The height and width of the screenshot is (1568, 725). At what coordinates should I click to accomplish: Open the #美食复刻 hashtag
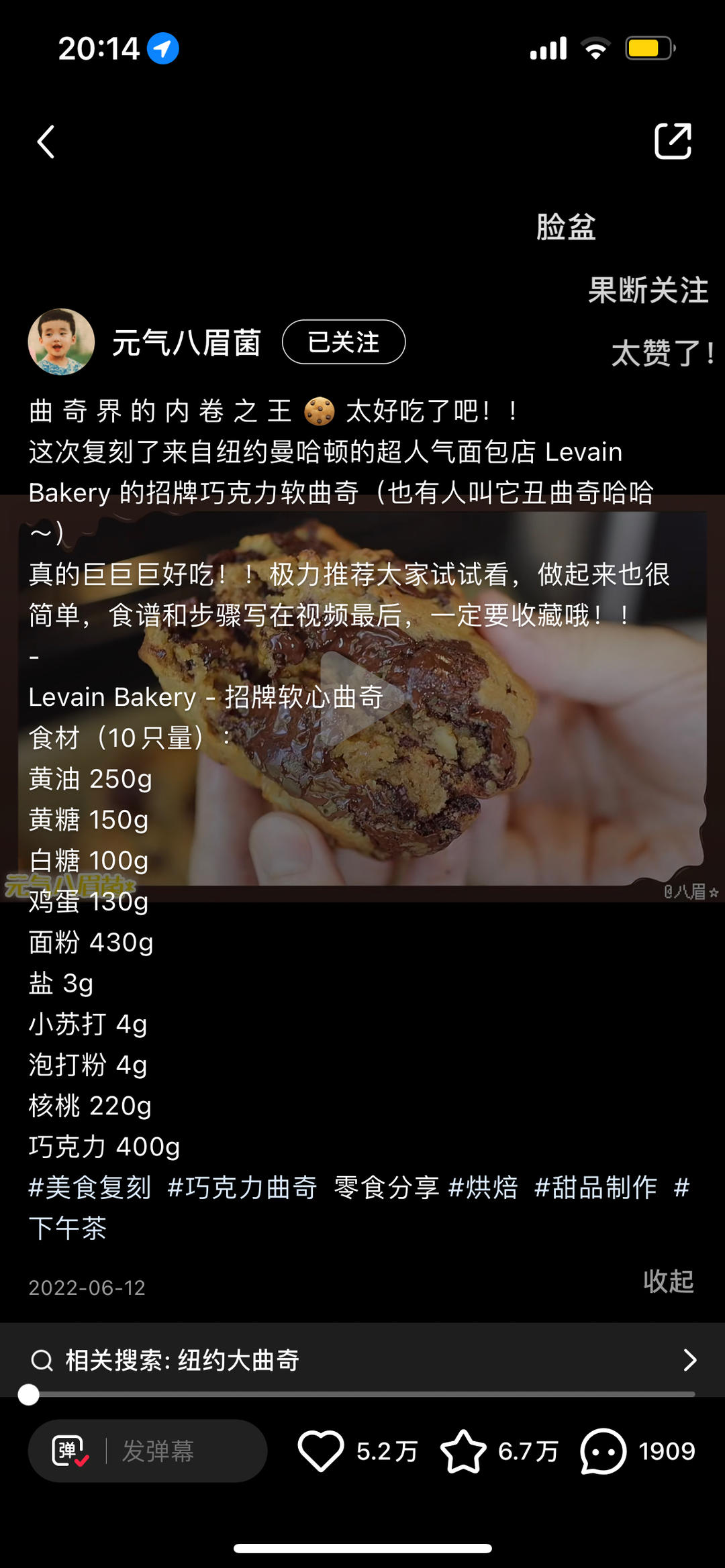[x=90, y=1187]
